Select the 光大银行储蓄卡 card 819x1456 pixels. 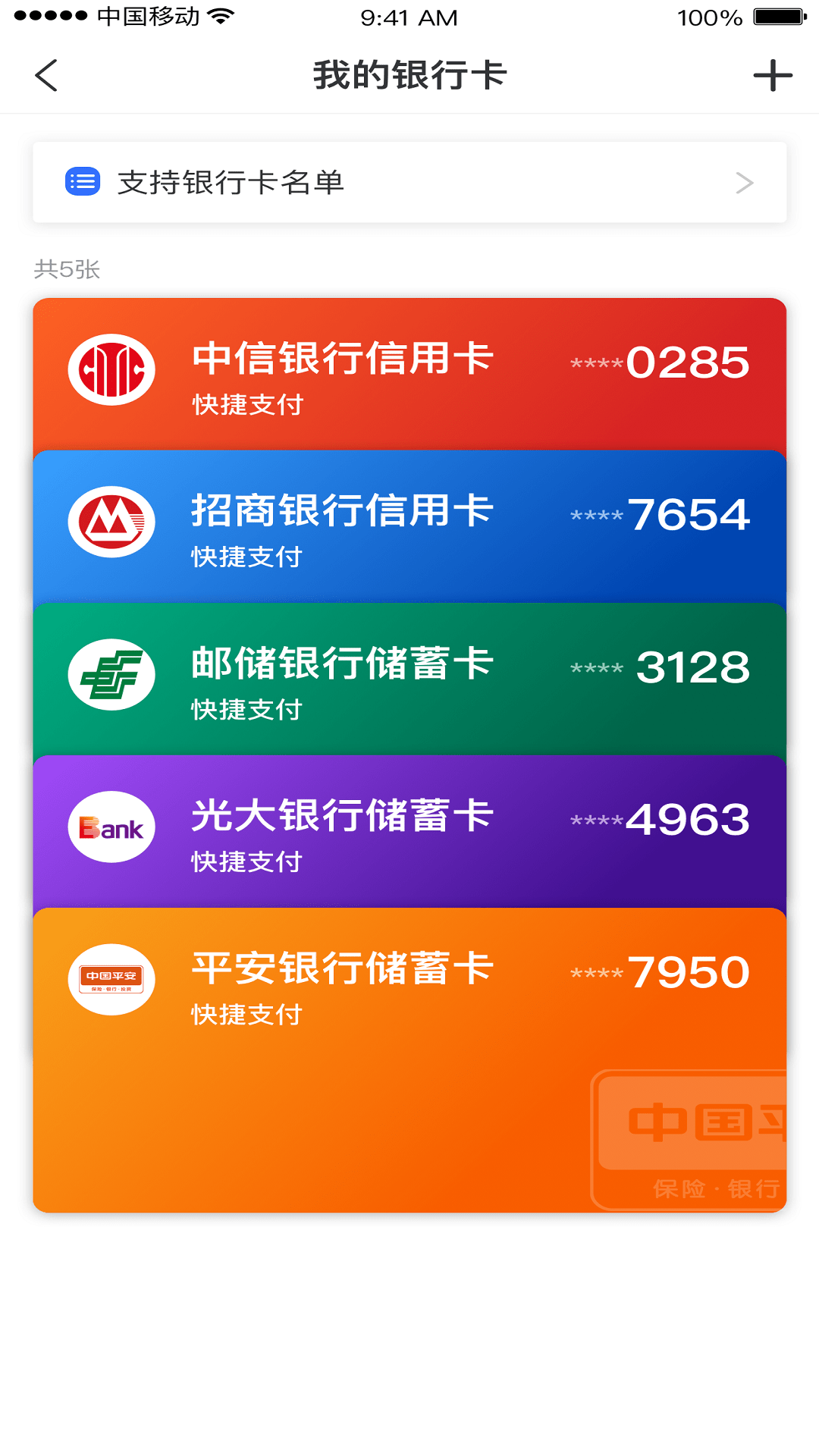409,827
